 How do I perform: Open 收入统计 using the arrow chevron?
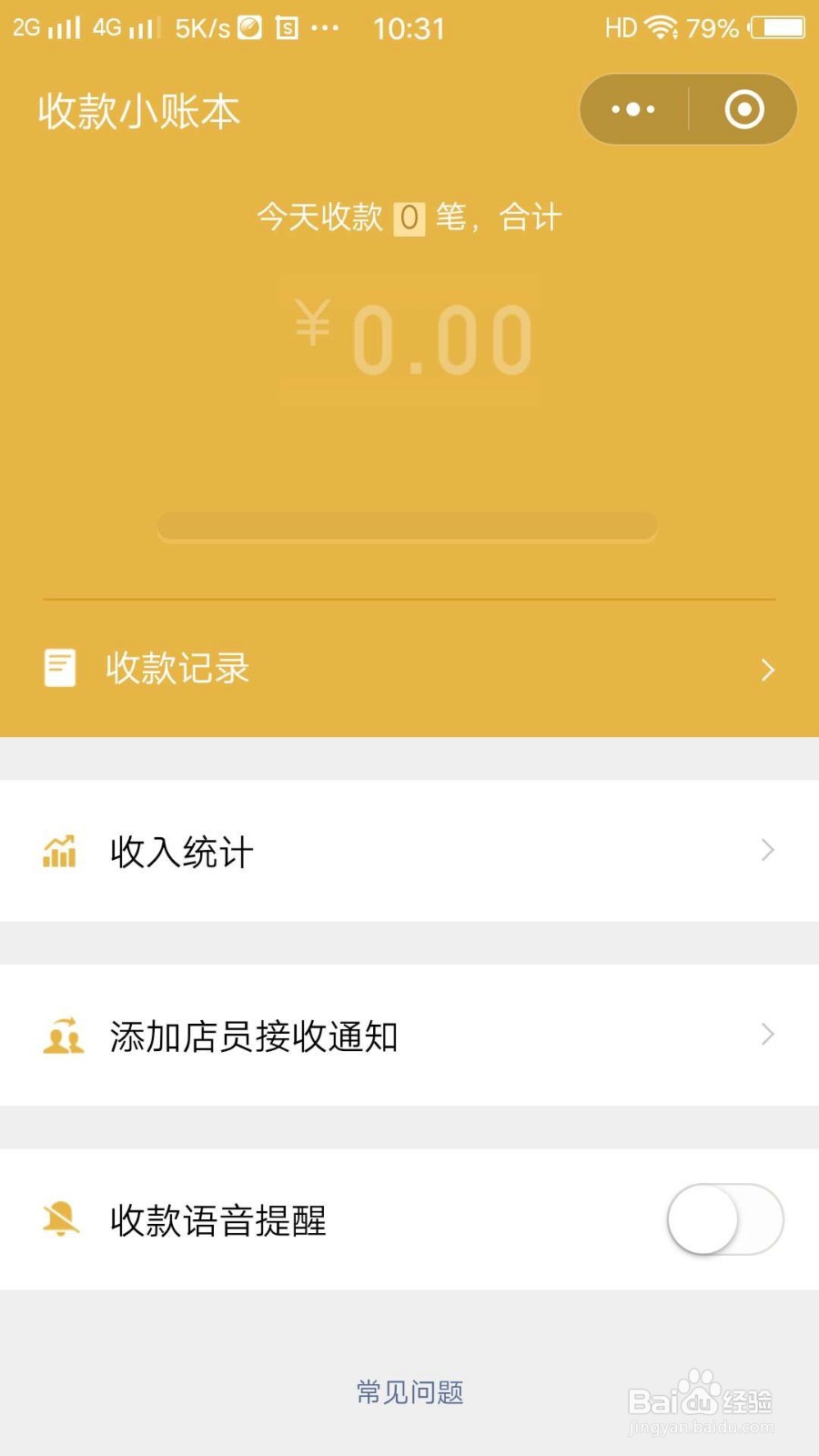(769, 851)
